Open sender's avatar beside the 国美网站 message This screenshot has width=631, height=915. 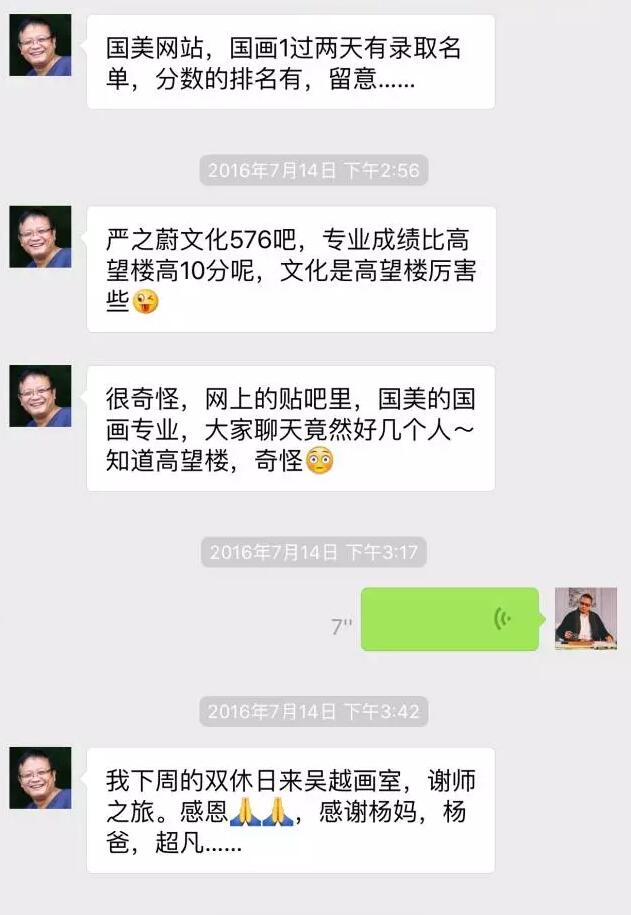(x=40, y=45)
